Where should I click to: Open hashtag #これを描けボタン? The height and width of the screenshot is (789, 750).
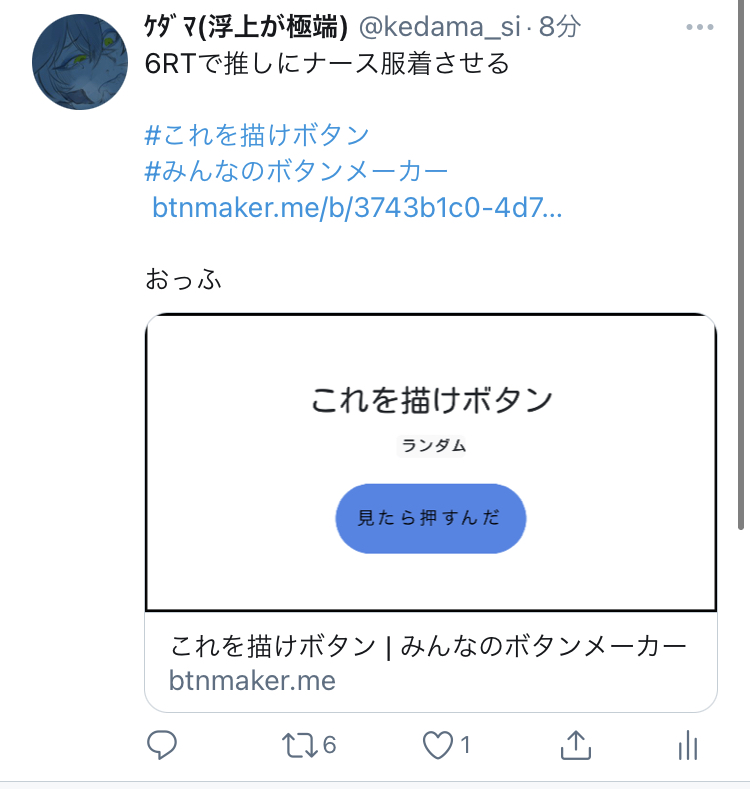(x=257, y=135)
